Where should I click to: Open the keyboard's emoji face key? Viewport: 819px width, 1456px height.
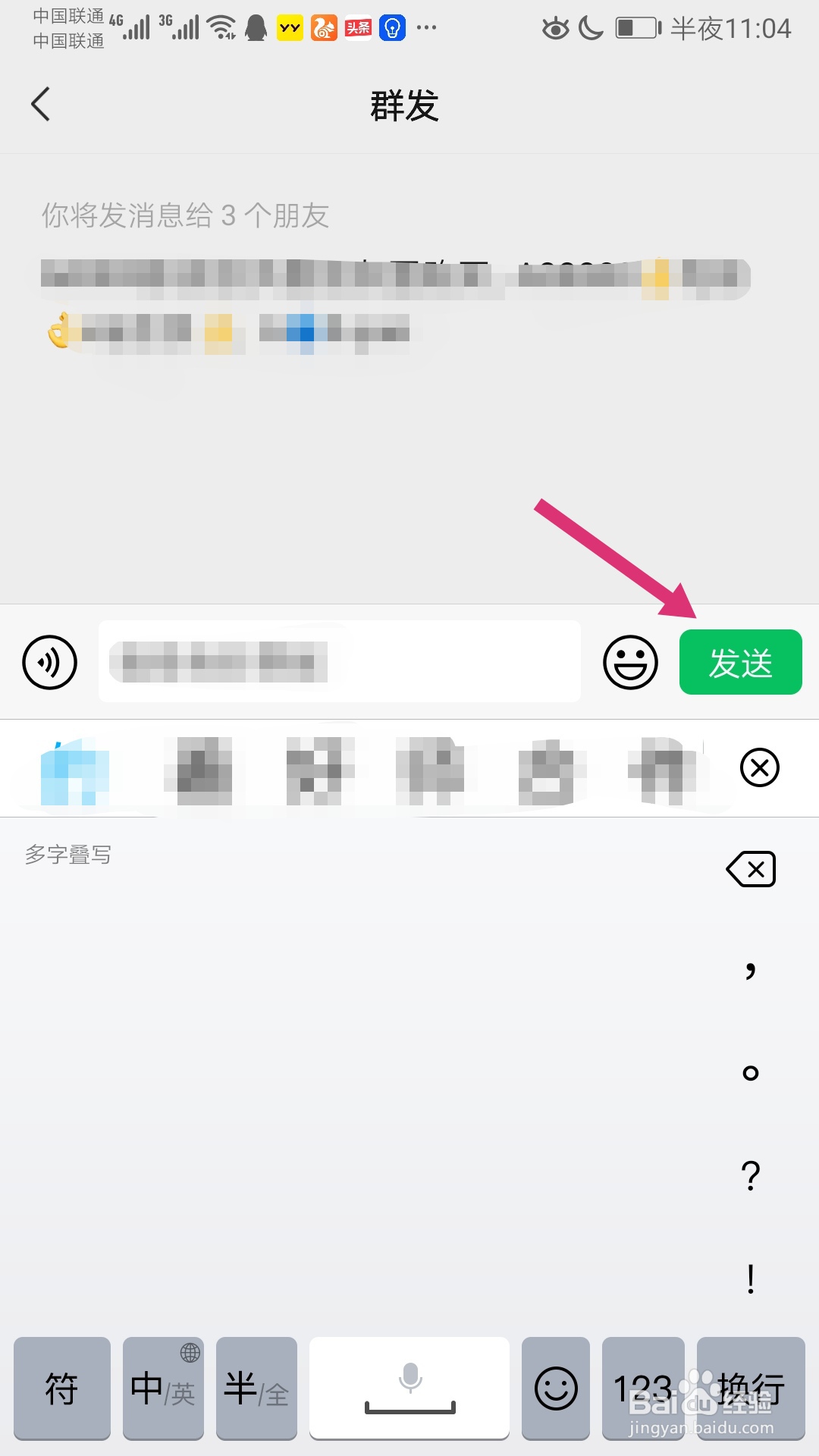point(556,1390)
